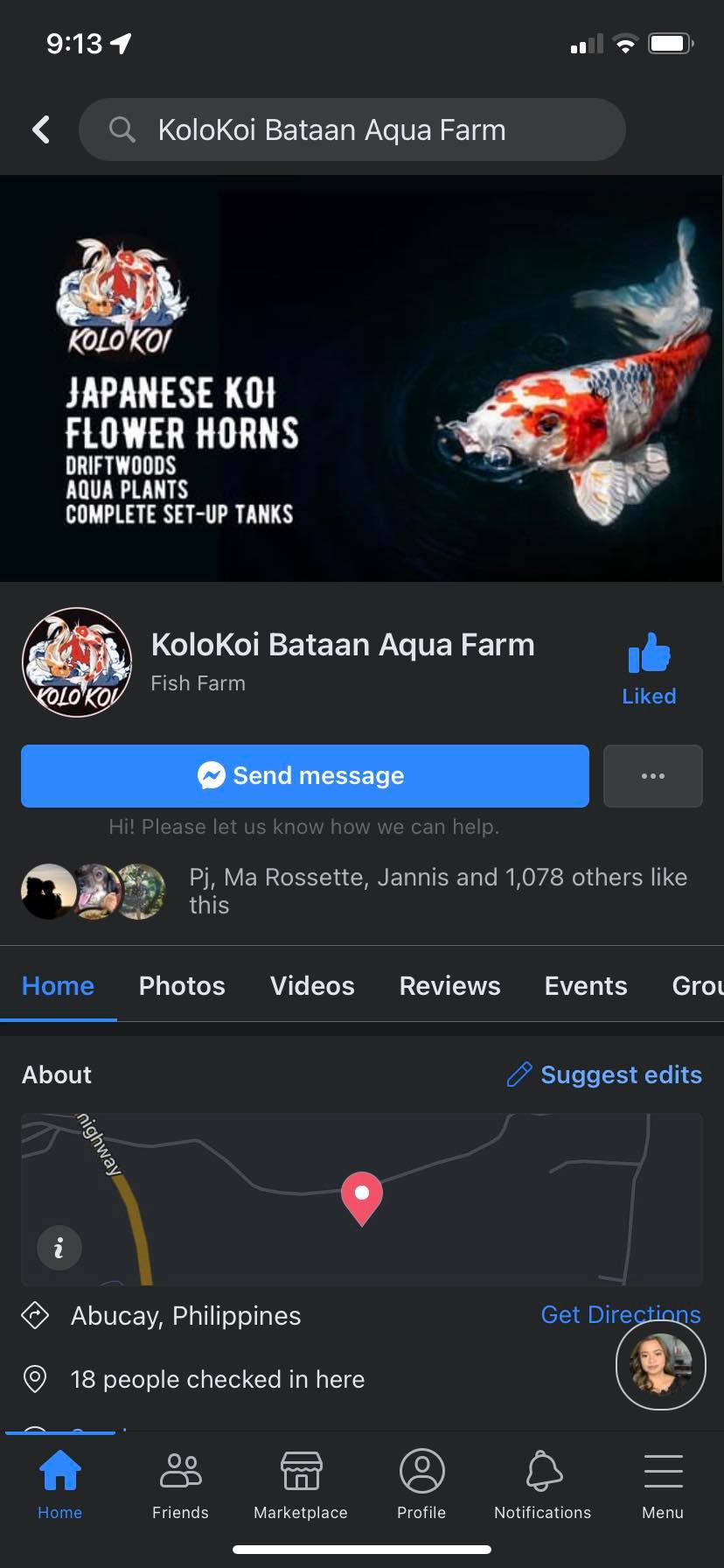The width and height of the screenshot is (724, 1568).
Task: Open the map with location pin
Action: pos(362,1199)
